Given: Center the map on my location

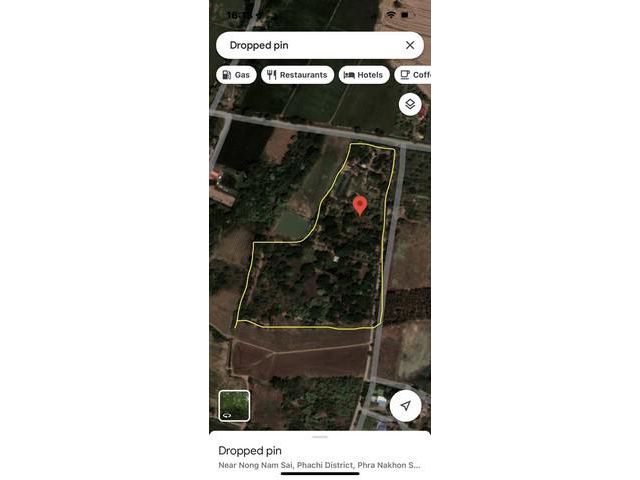Looking at the screenshot, I should click(x=405, y=405).
